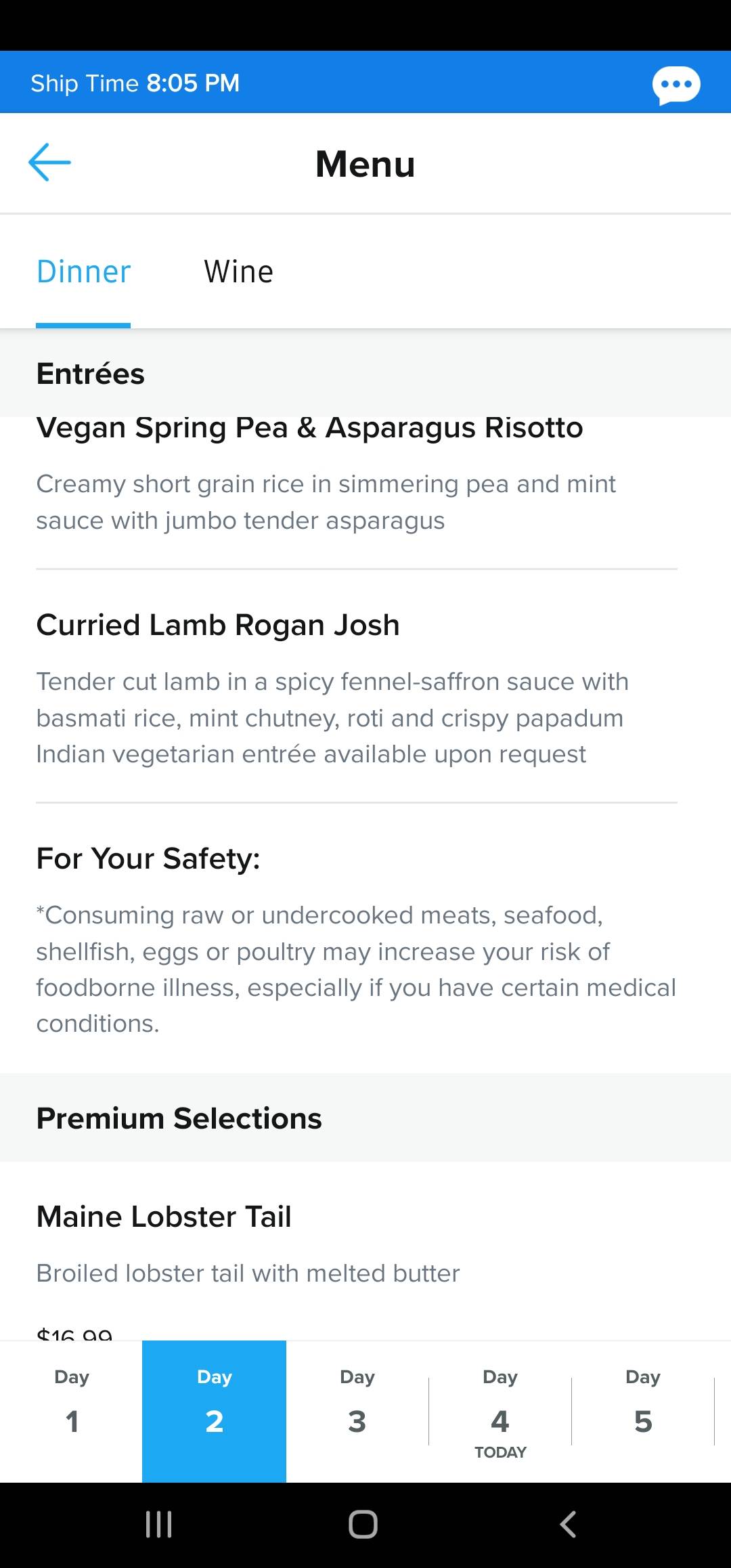Select Day 2 in the day selector
This screenshot has height=1568, width=731.
(214, 1411)
